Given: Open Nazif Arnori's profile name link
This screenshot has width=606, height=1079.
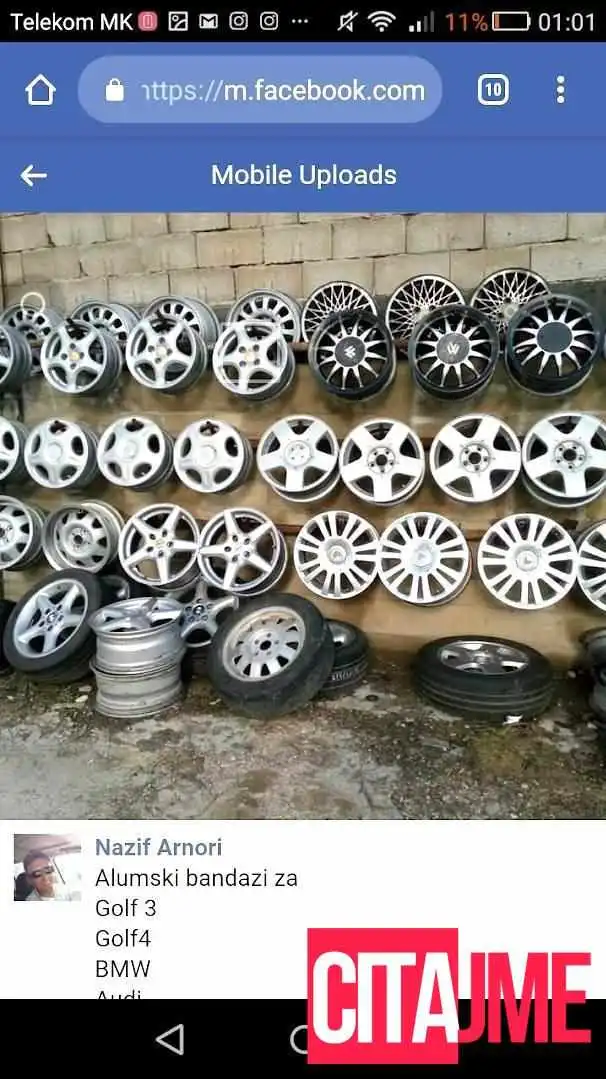Looking at the screenshot, I should click(158, 847).
